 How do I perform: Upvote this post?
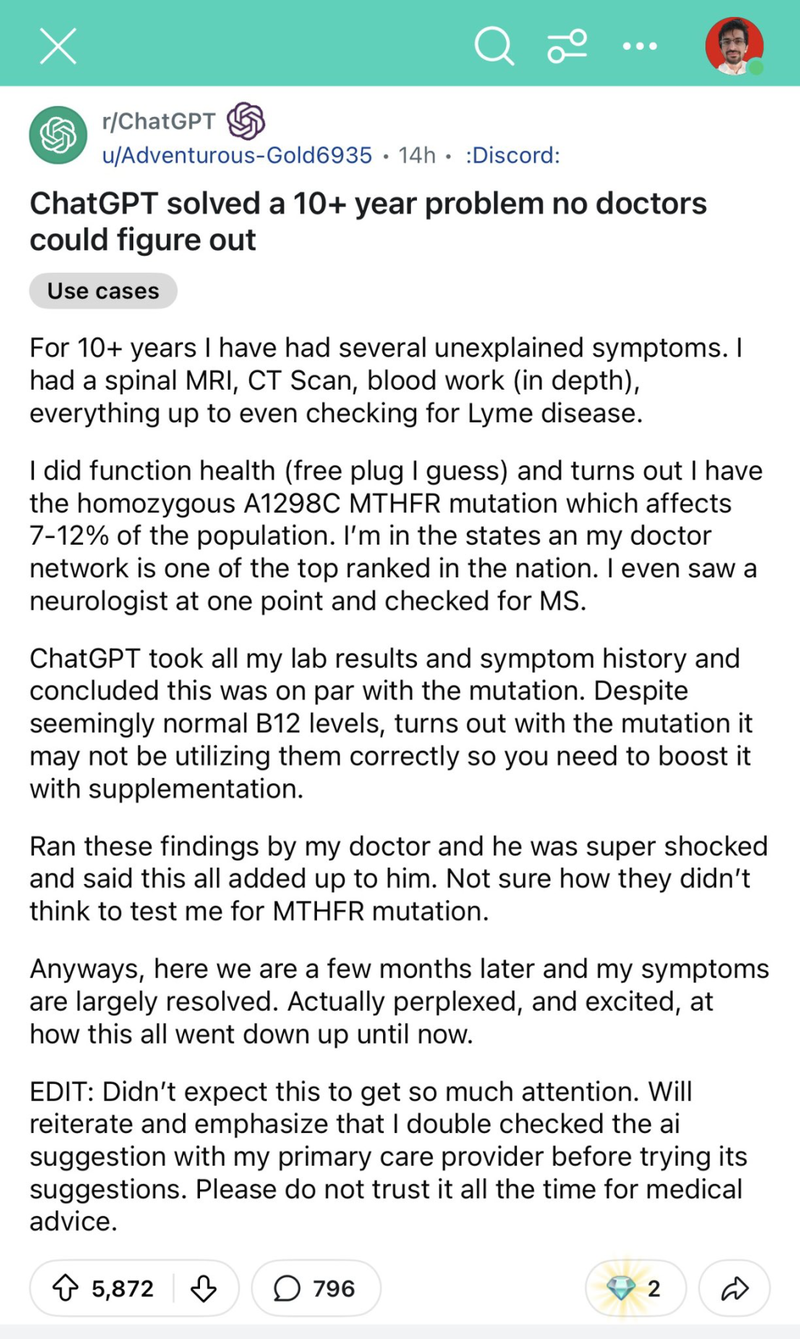[68, 1289]
